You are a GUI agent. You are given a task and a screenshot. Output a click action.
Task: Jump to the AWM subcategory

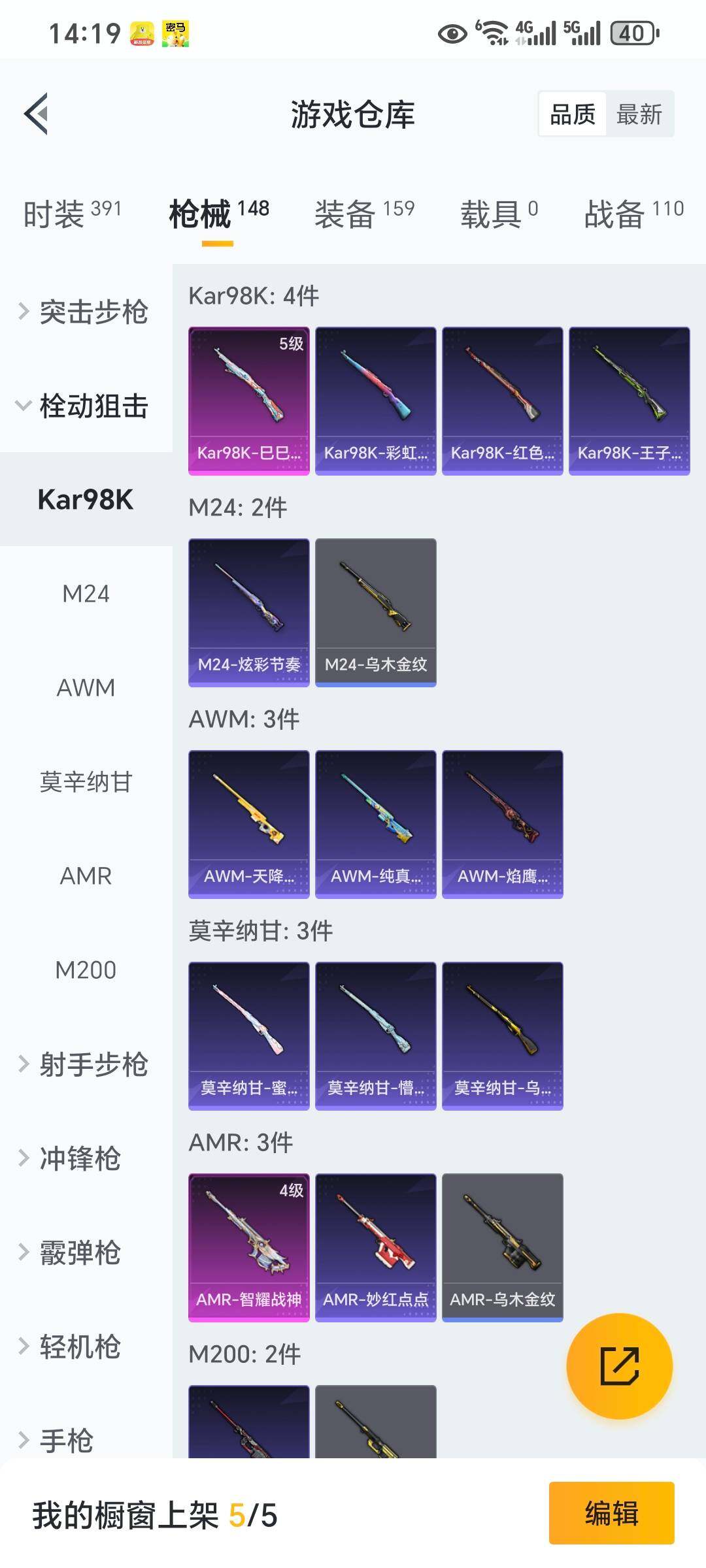[x=86, y=688]
